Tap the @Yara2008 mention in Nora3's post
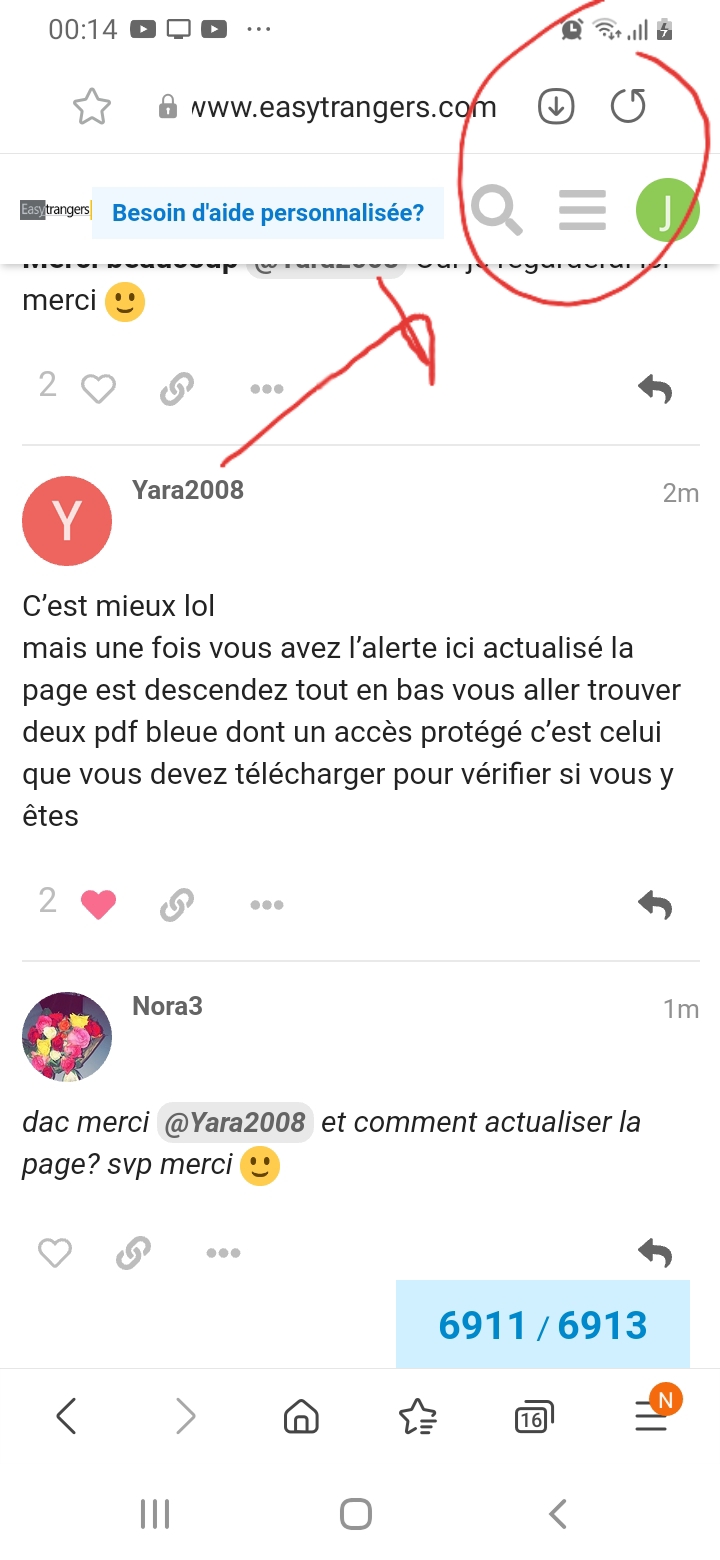The width and height of the screenshot is (720, 1560). (x=234, y=1123)
